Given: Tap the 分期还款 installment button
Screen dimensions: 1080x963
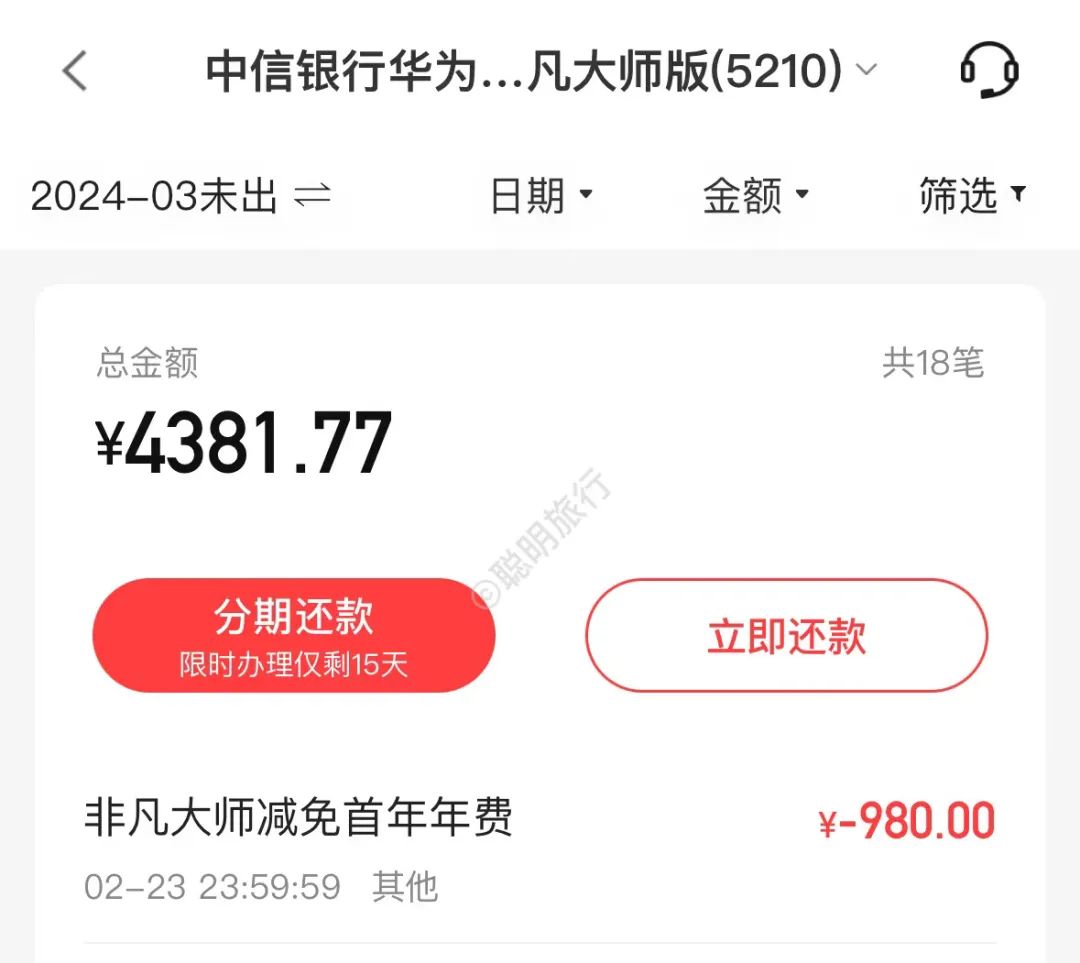Looking at the screenshot, I should tap(294, 635).
